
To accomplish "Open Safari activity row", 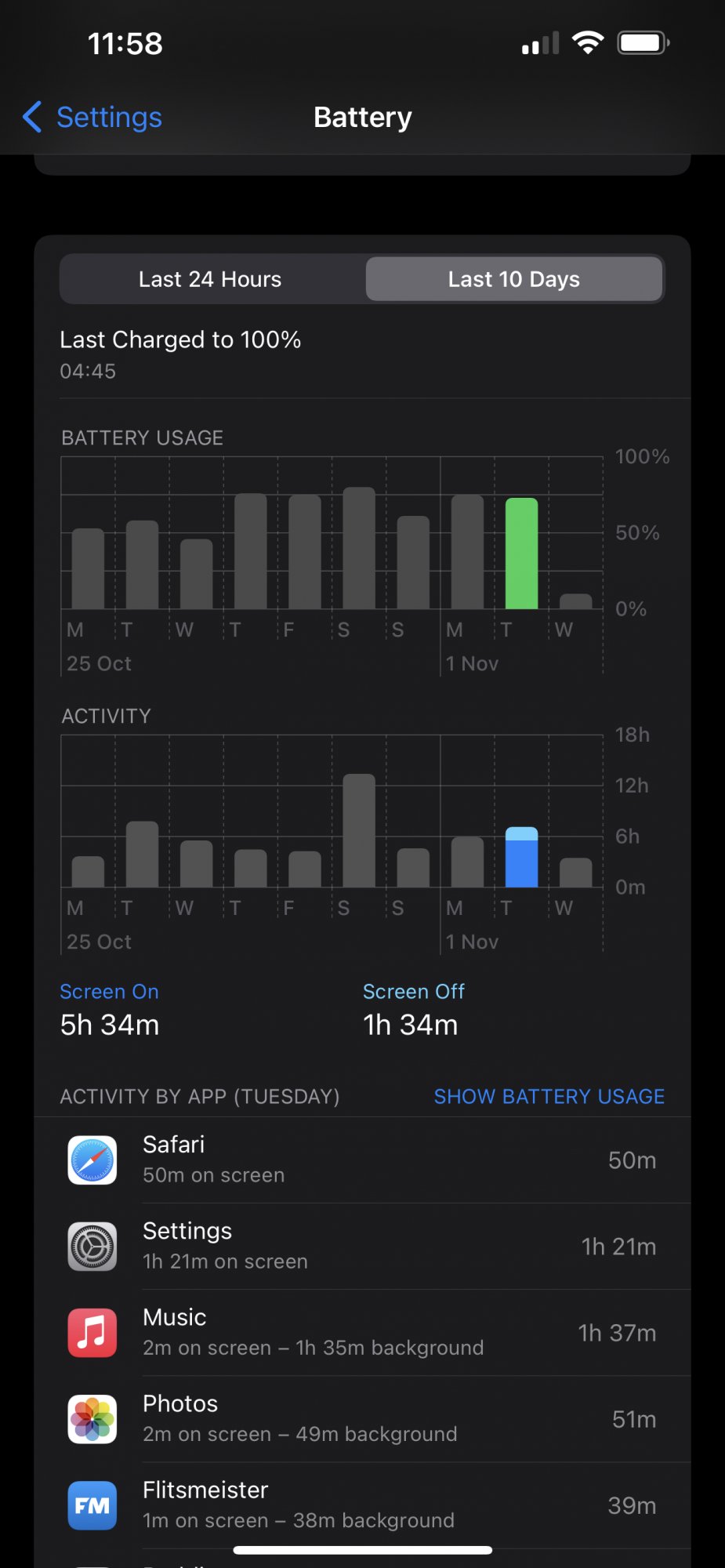I will [x=362, y=1160].
